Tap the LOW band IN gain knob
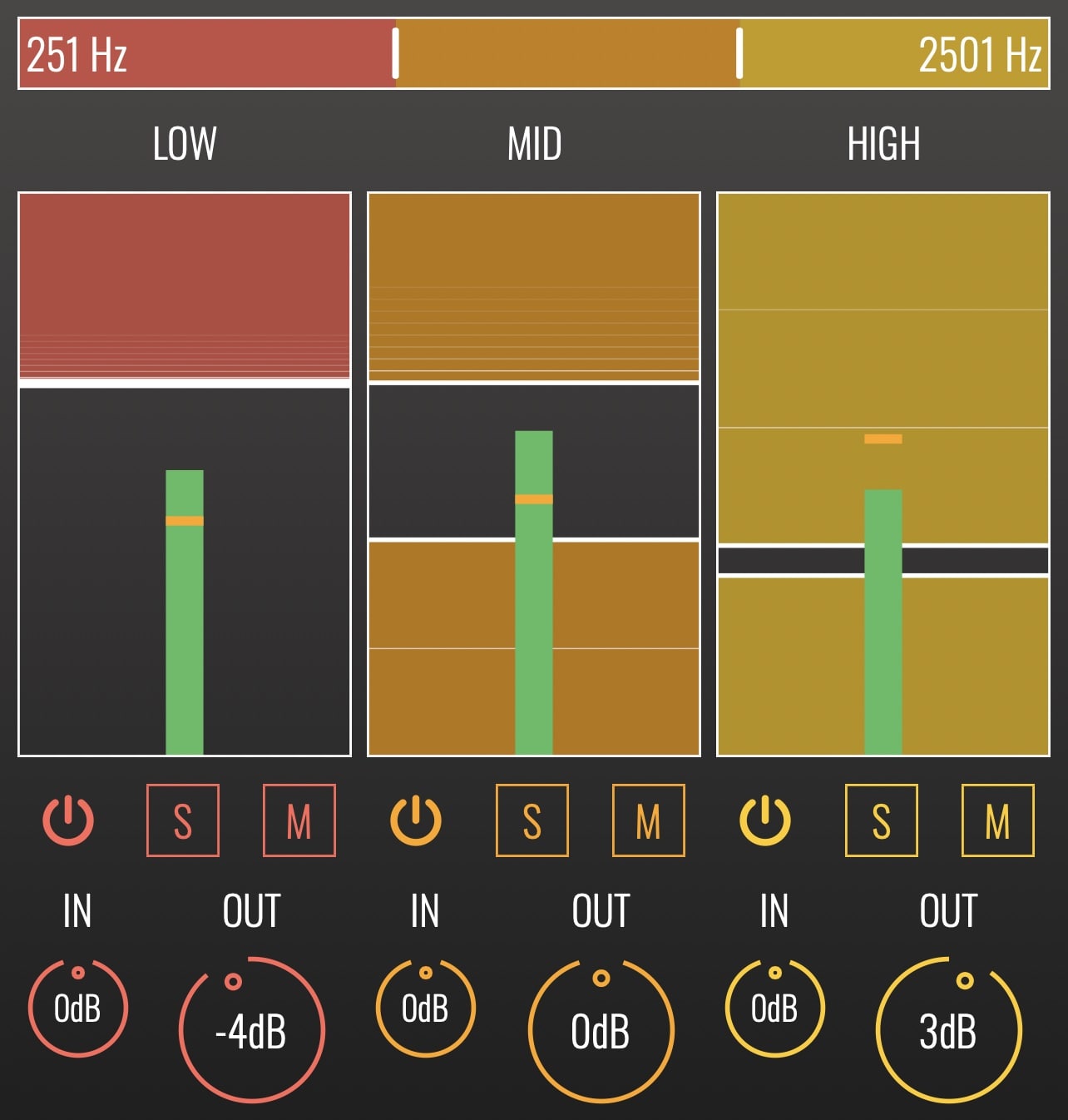 coord(77,1008)
